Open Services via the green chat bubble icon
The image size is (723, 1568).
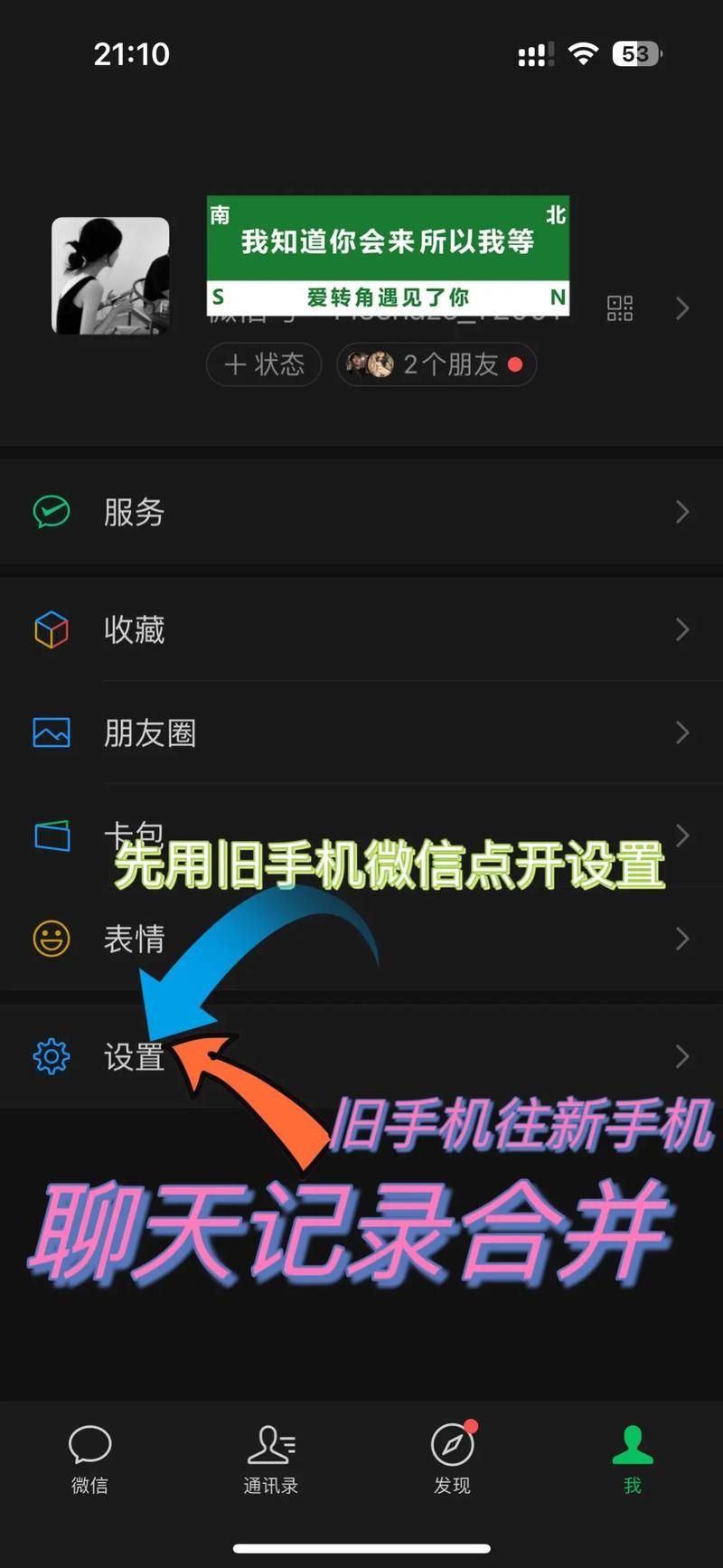(52, 512)
